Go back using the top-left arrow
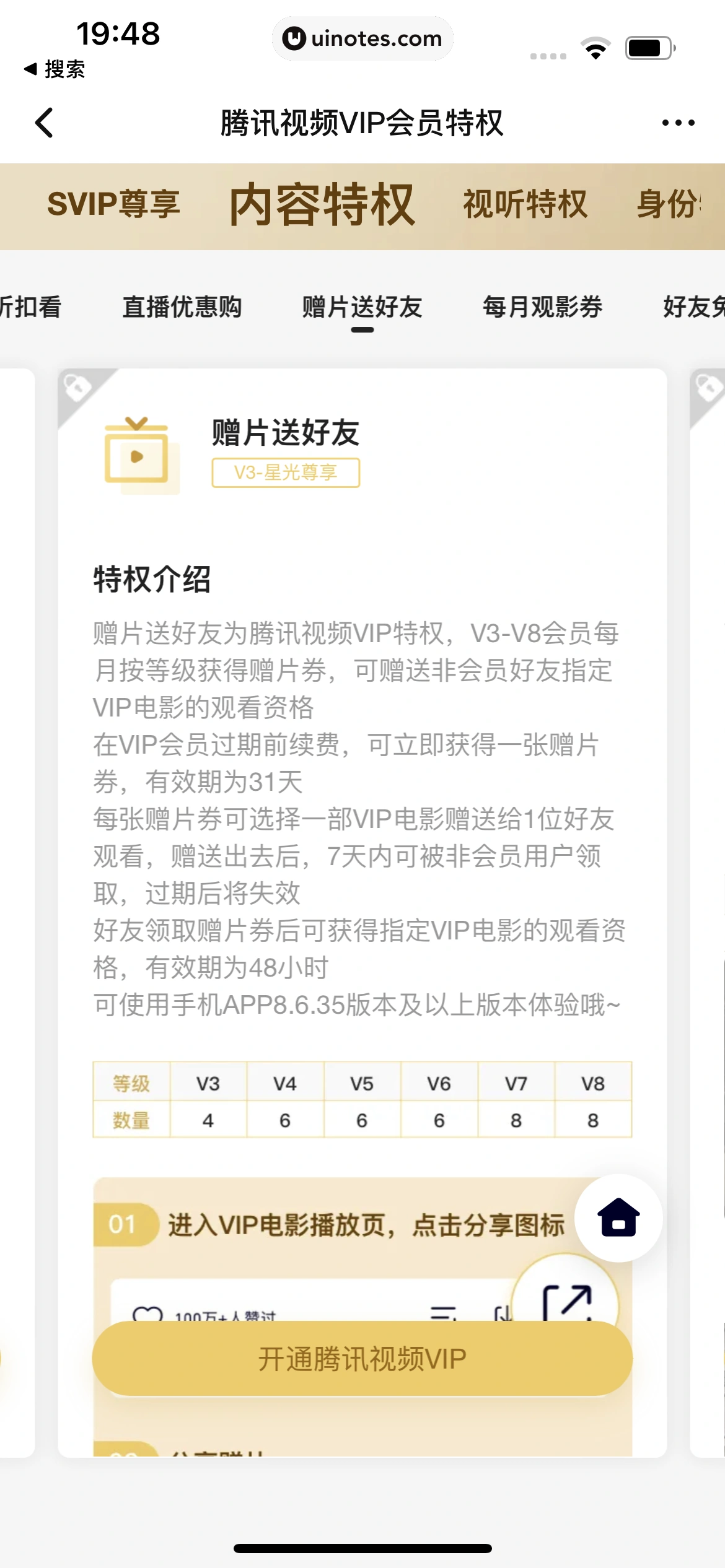Screen dimensions: 725x1568 pyautogui.click(x=45, y=123)
